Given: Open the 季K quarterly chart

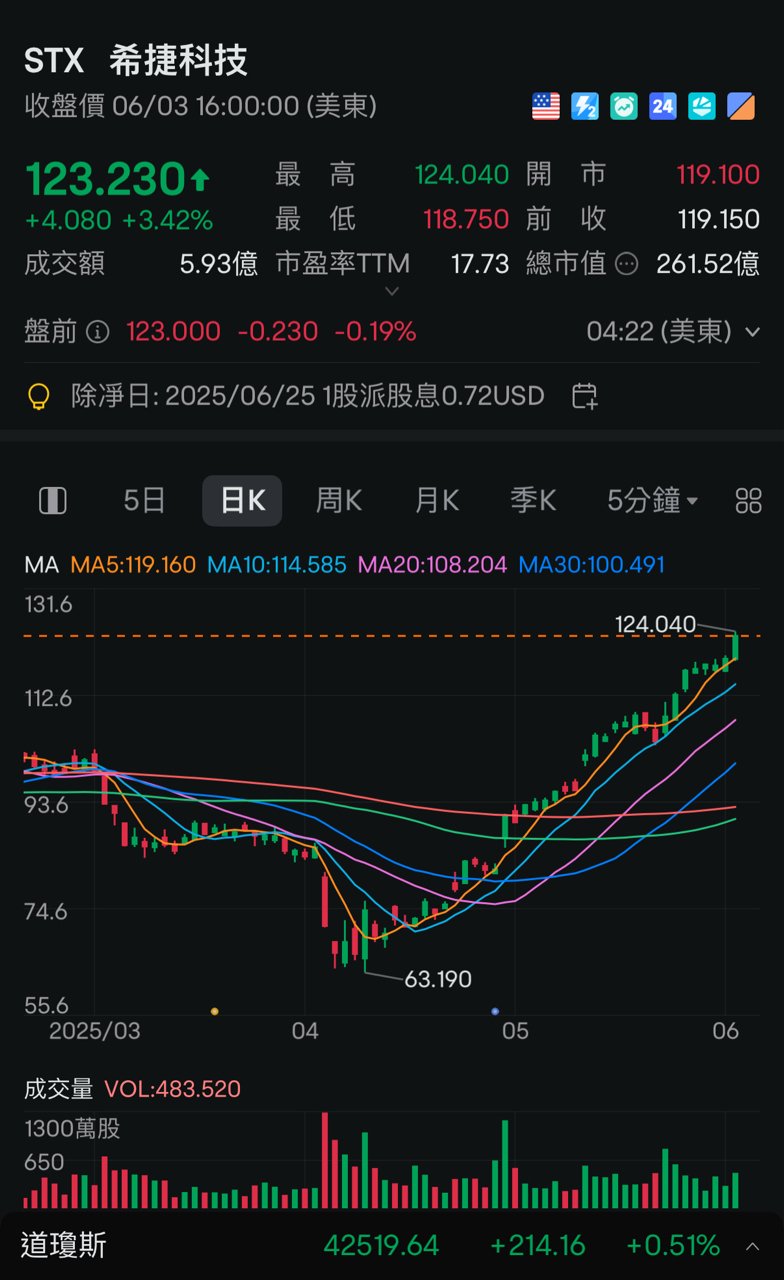Looking at the screenshot, I should tap(533, 500).
